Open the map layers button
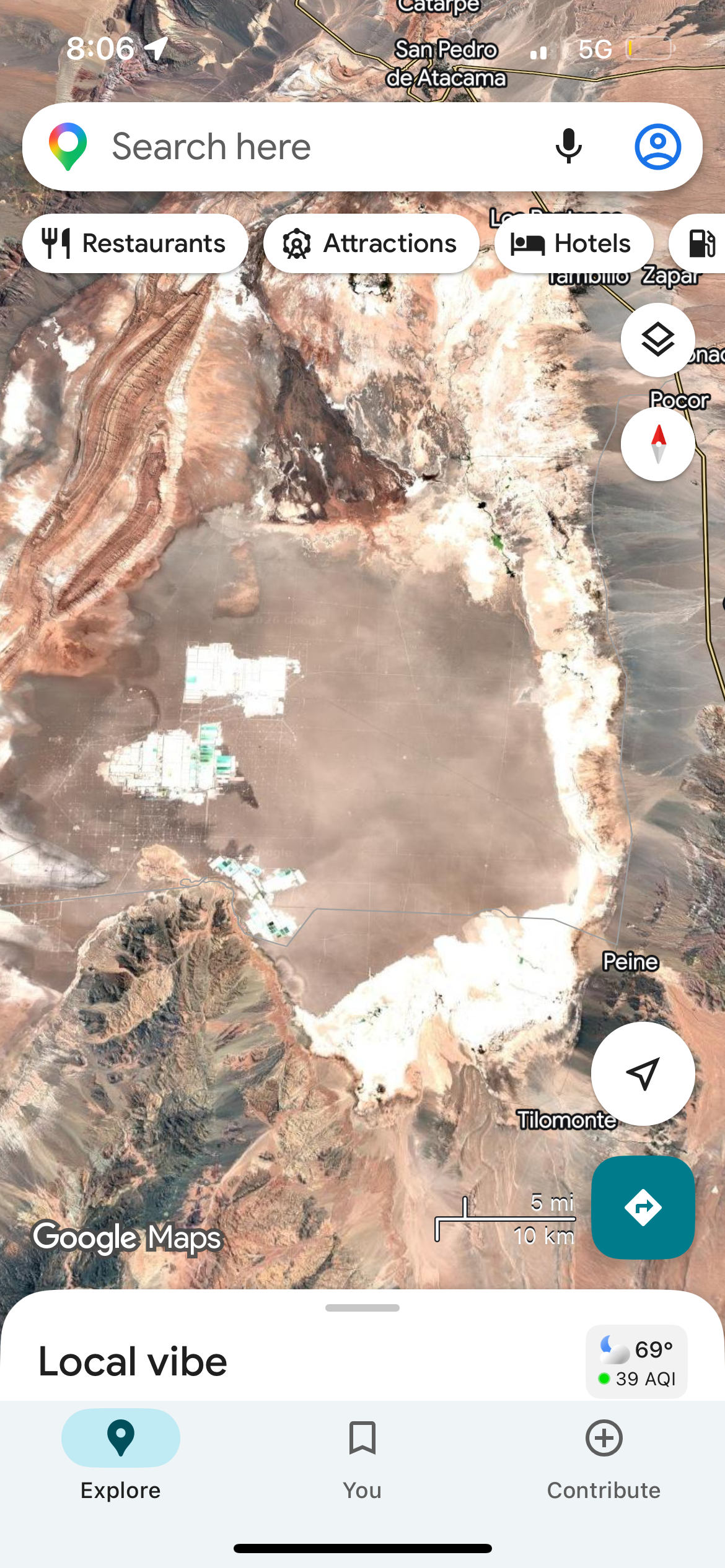The height and width of the screenshot is (1568, 725). point(657,340)
